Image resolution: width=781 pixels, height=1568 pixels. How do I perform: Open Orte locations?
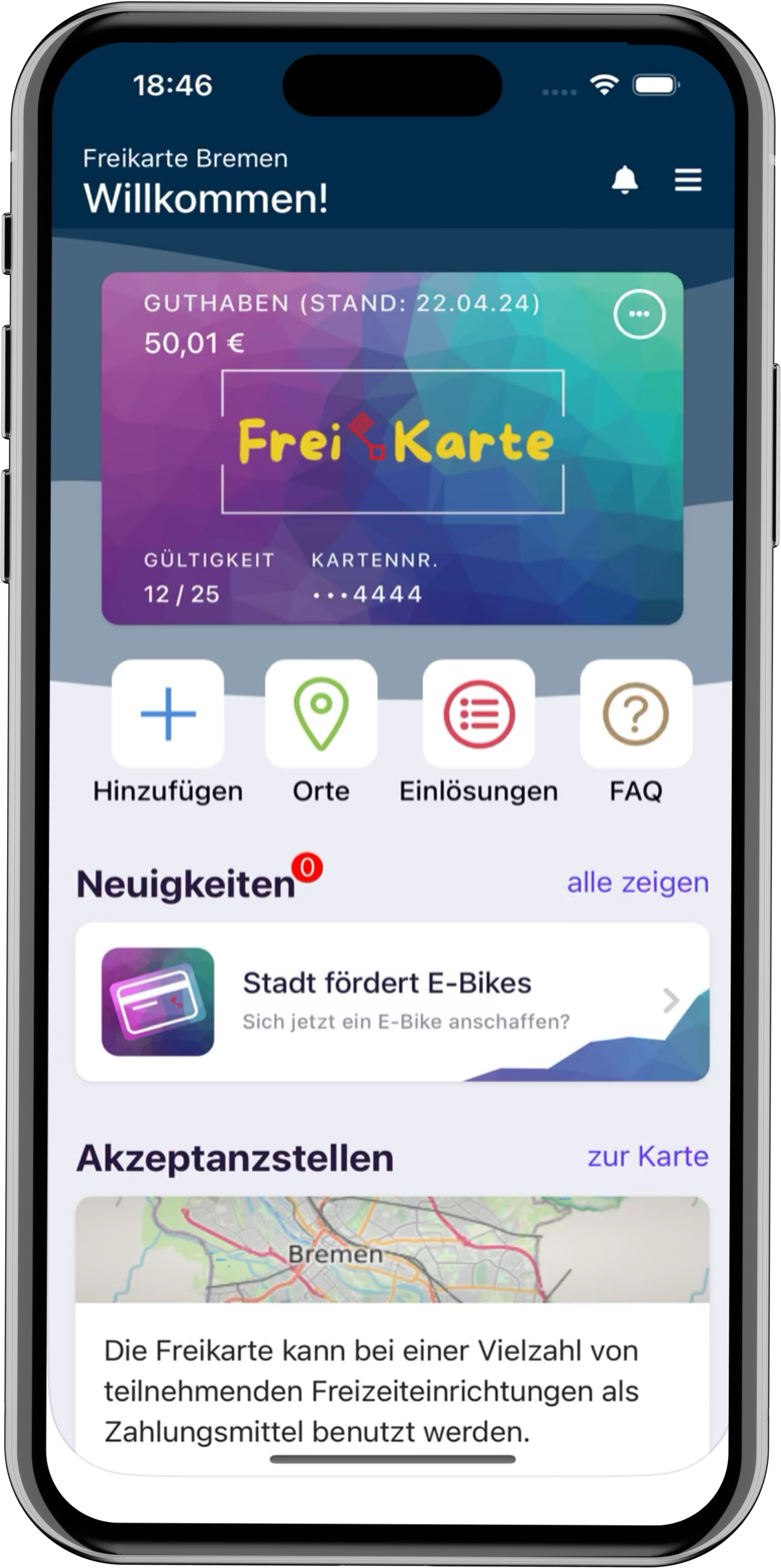pos(321,714)
